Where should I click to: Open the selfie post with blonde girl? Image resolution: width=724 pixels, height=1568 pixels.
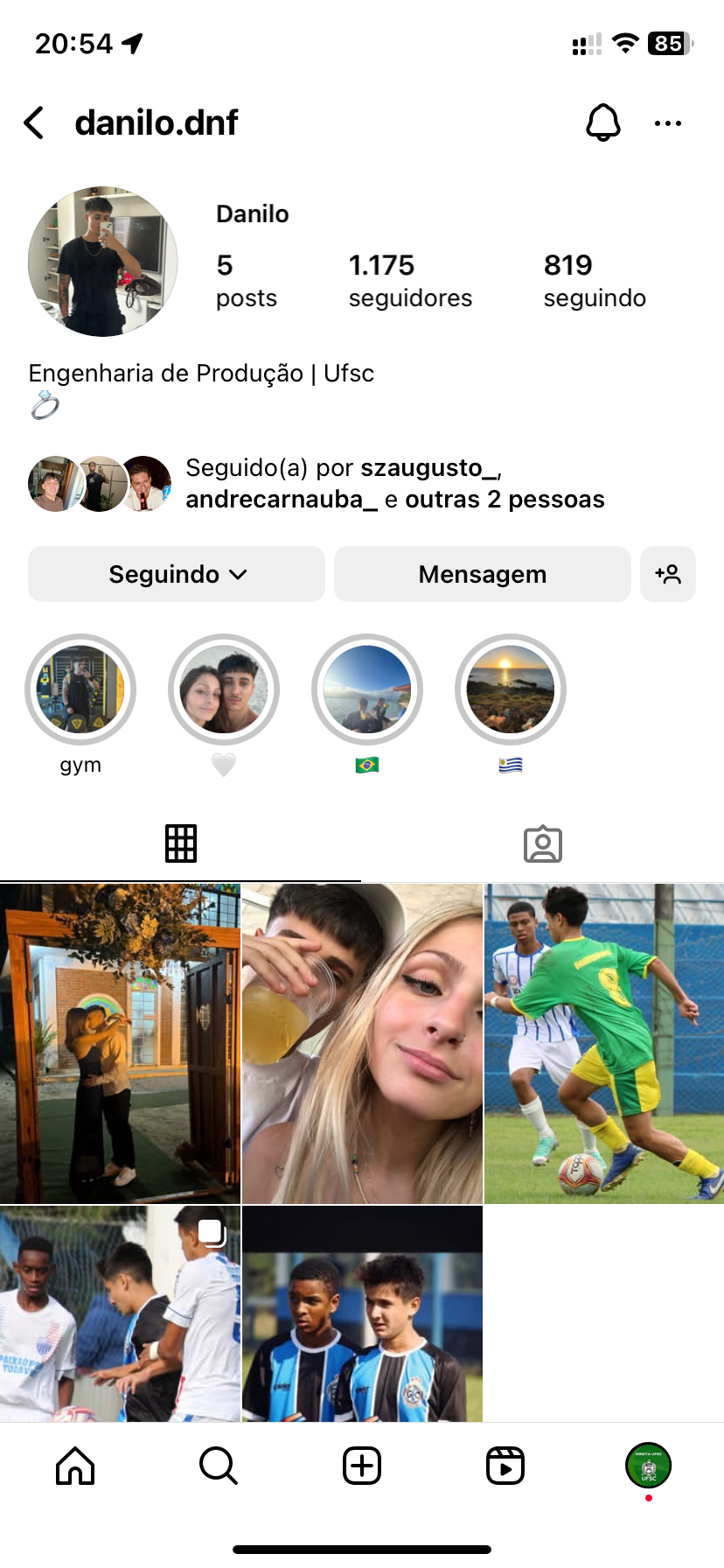point(362,1043)
